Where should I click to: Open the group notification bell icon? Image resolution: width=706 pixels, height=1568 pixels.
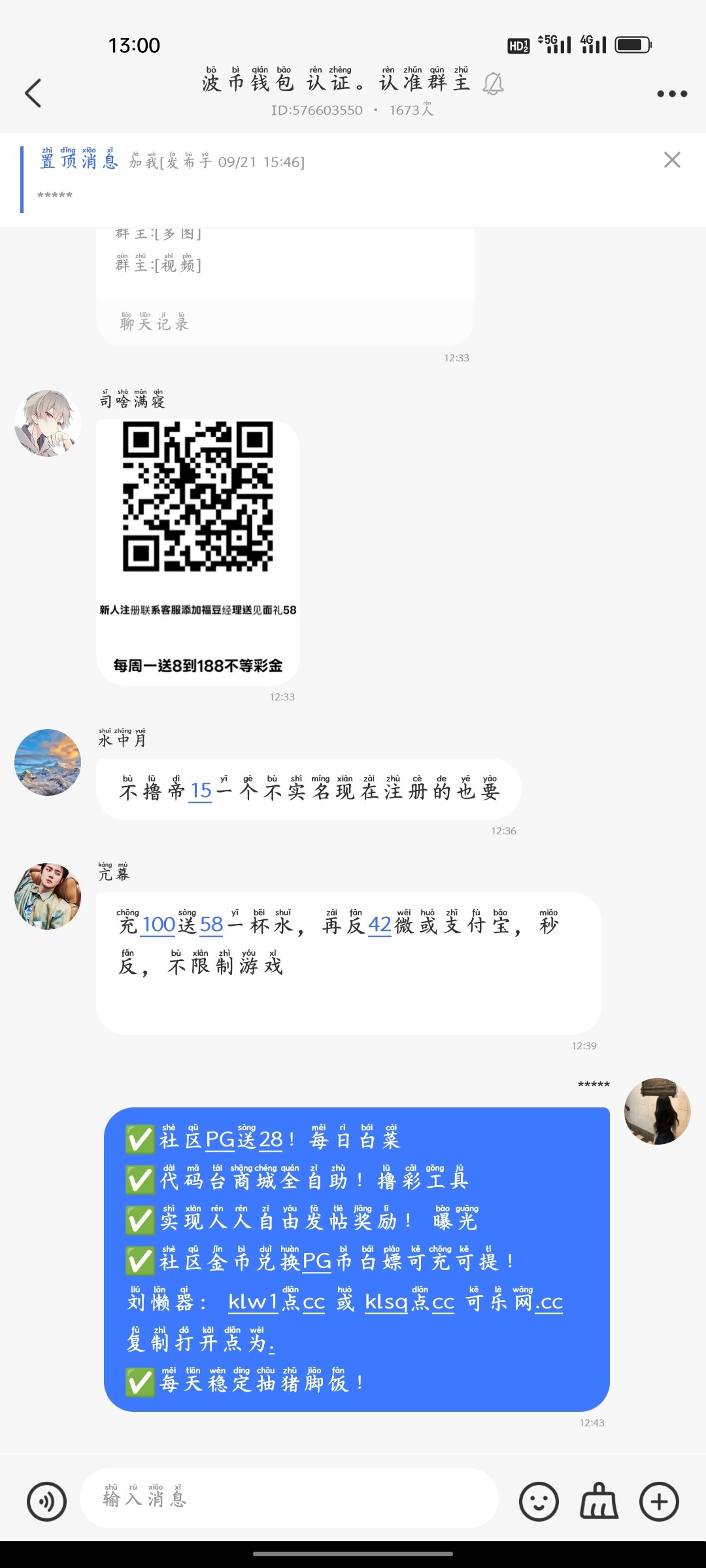tap(494, 86)
